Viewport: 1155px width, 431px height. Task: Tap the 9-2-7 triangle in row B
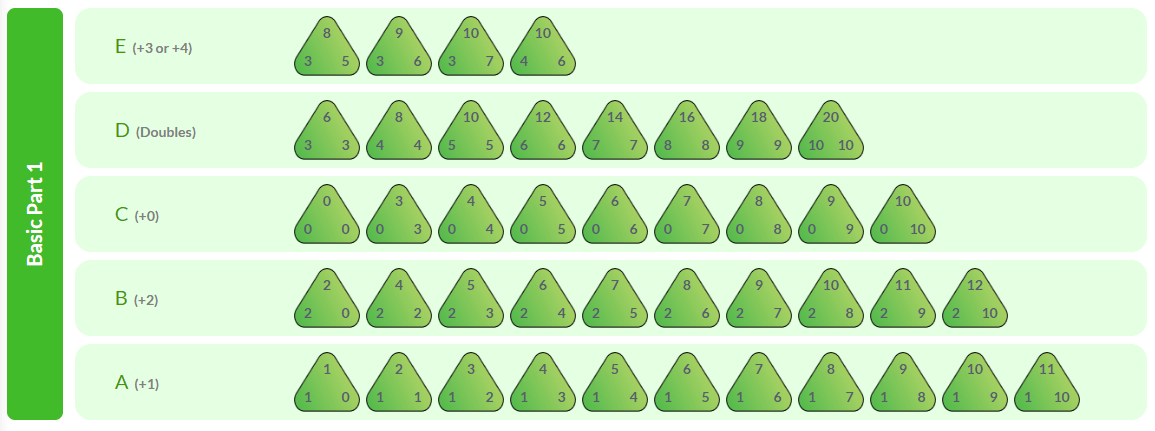759,302
